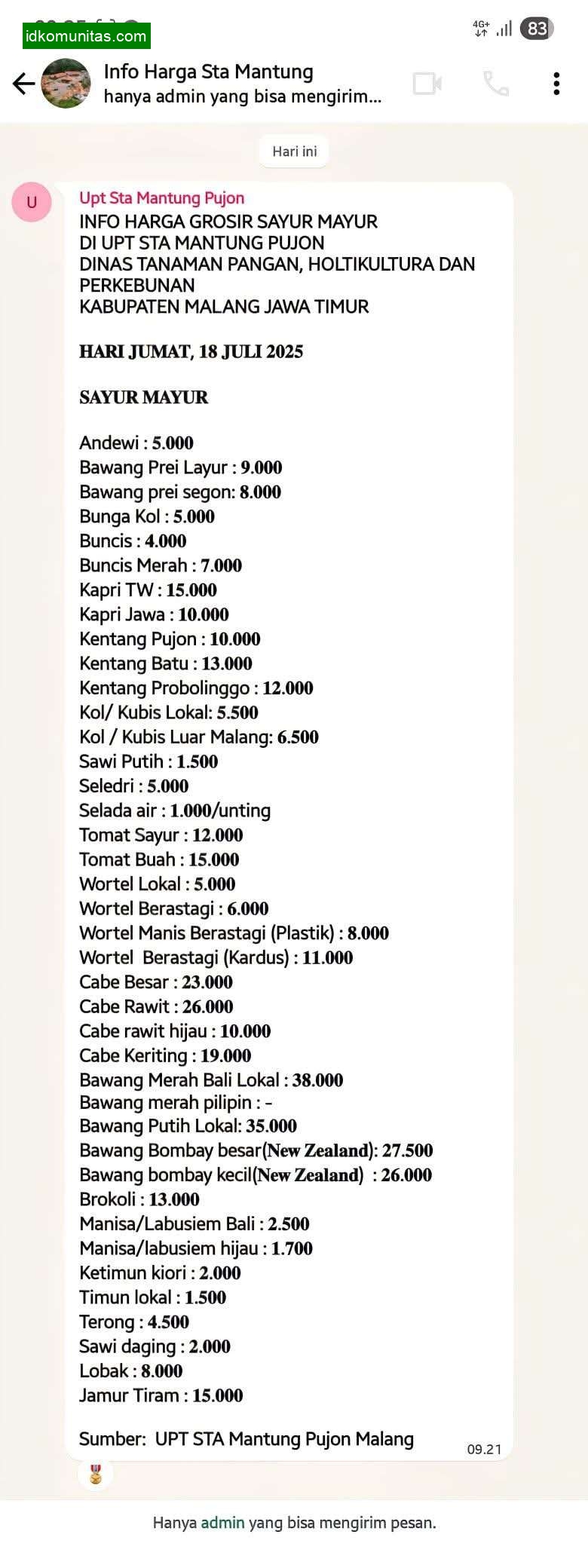Open the three-dot overflow menu
Screen dimensions: 588x1568
pyautogui.click(x=556, y=84)
